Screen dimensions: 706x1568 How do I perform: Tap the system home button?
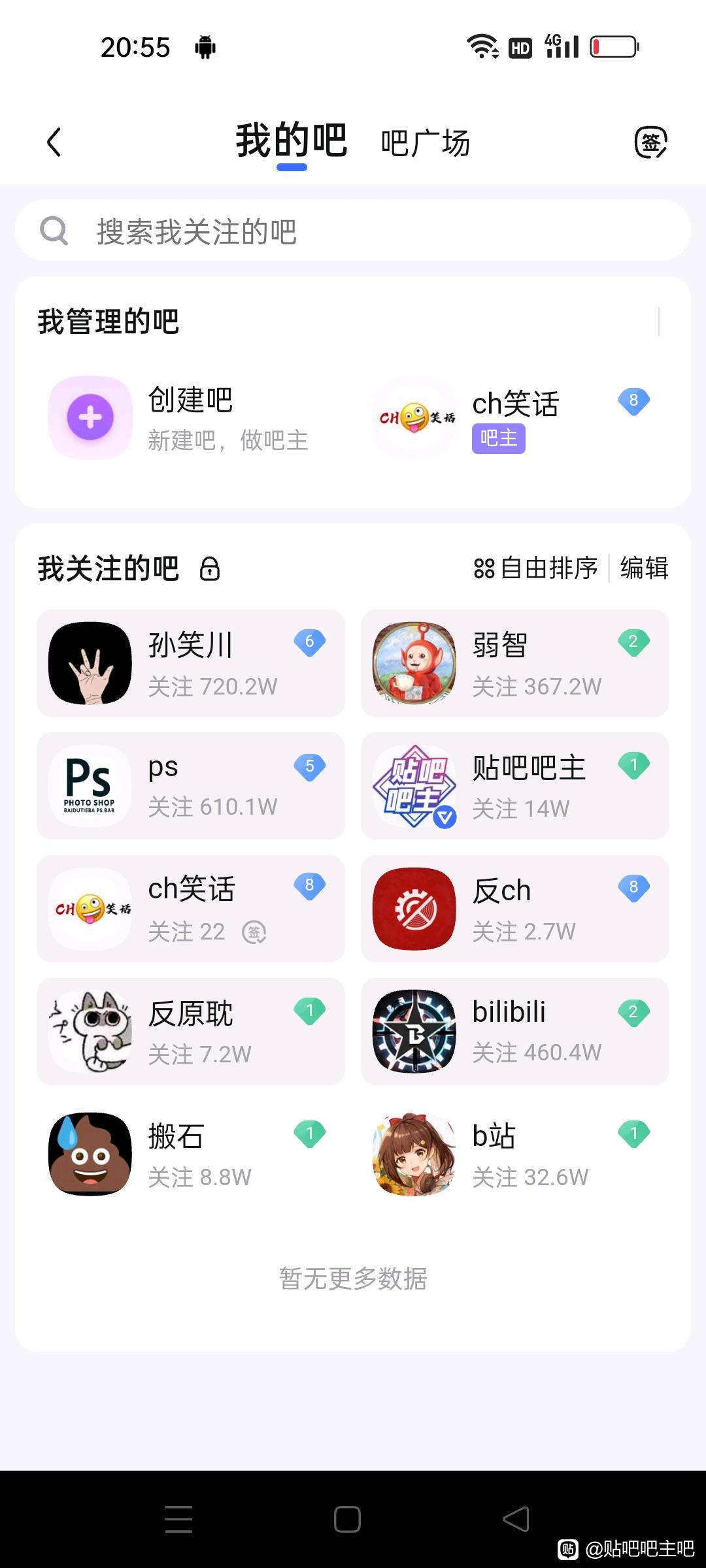[x=347, y=1520]
